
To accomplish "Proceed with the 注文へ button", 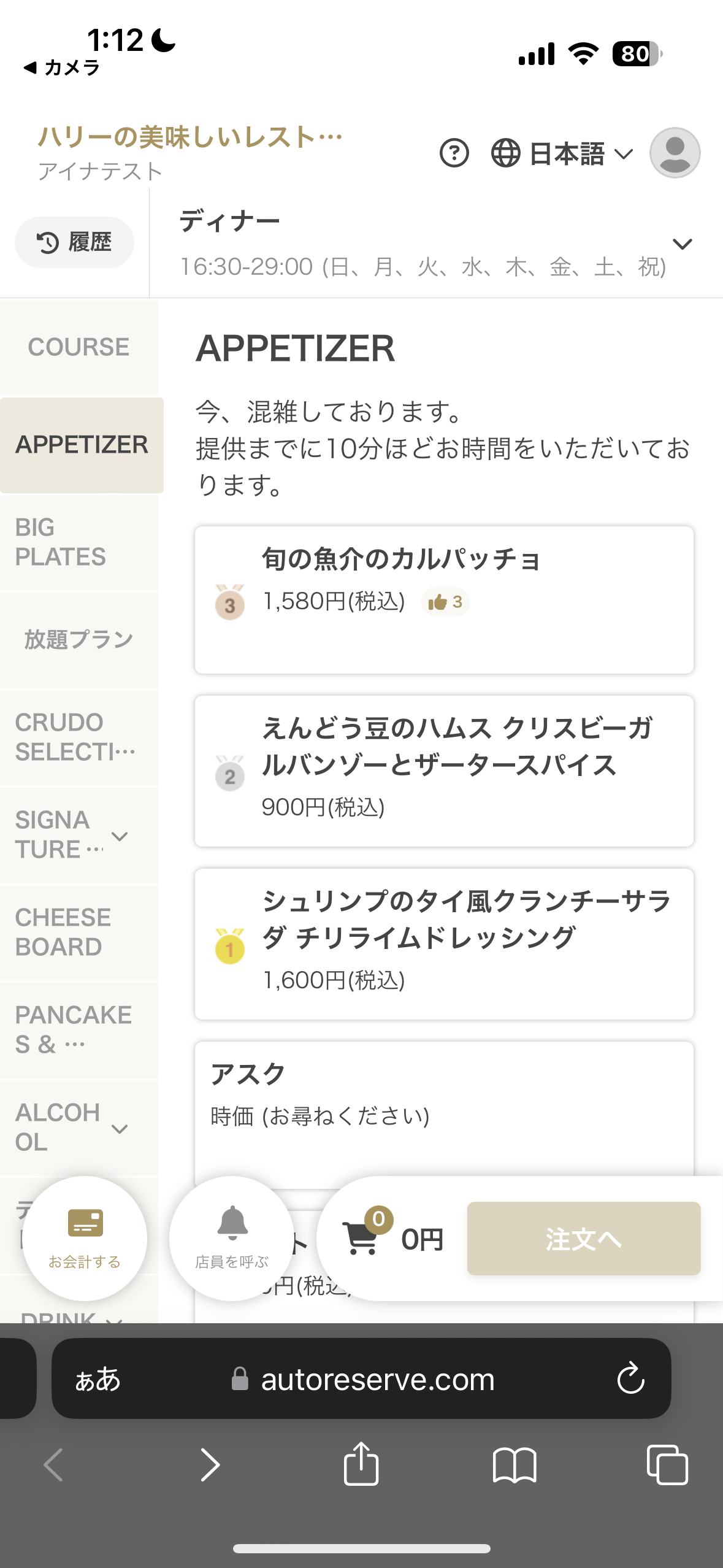I will (584, 1239).
